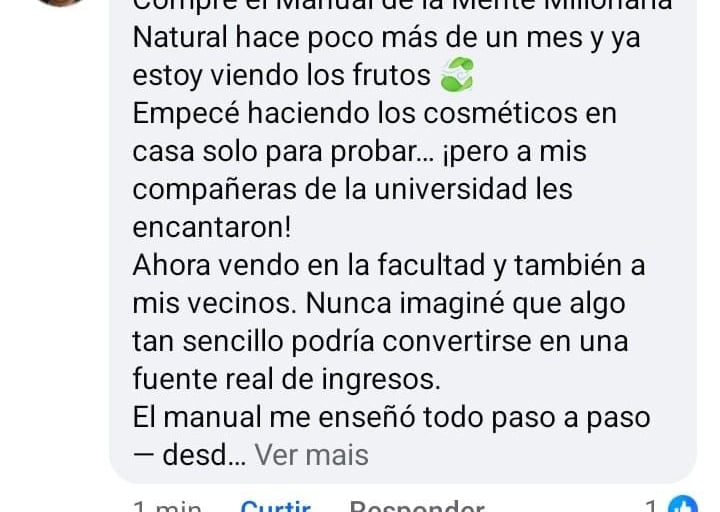Reply to the comment via Responder
Image resolution: width=720 pixels, height=512 pixels.
tap(417, 506)
